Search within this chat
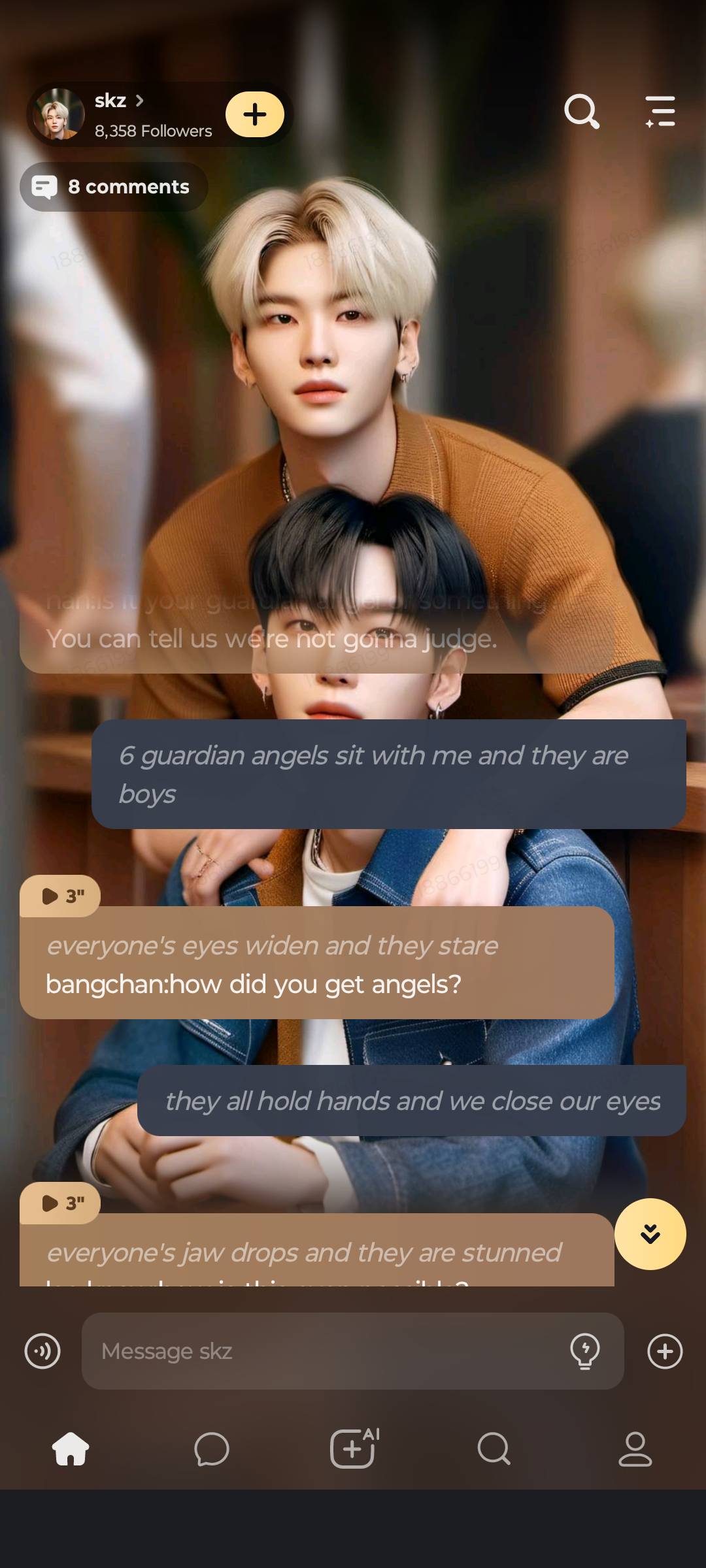 (581, 112)
